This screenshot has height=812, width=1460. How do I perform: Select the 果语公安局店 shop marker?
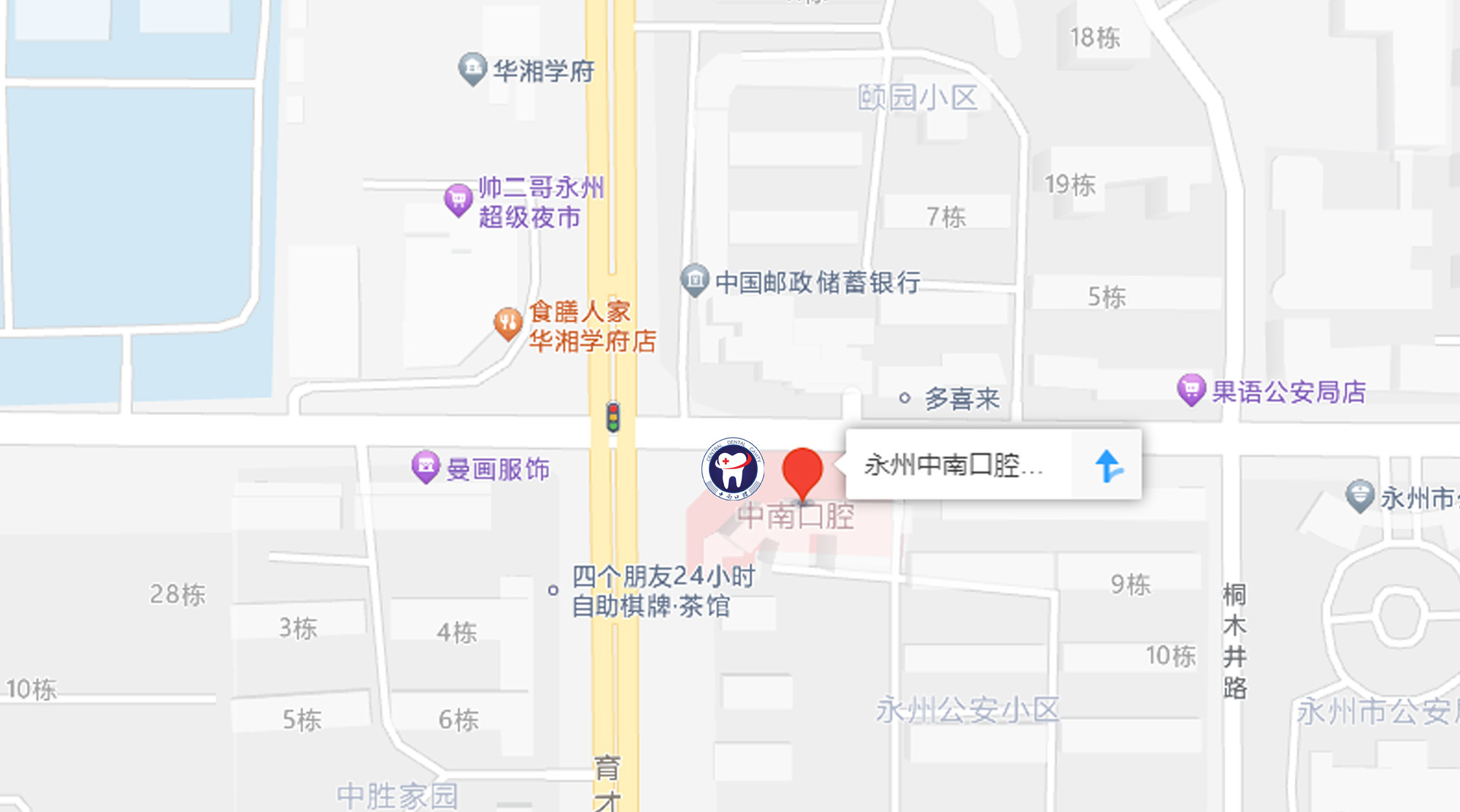[x=1191, y=390]
